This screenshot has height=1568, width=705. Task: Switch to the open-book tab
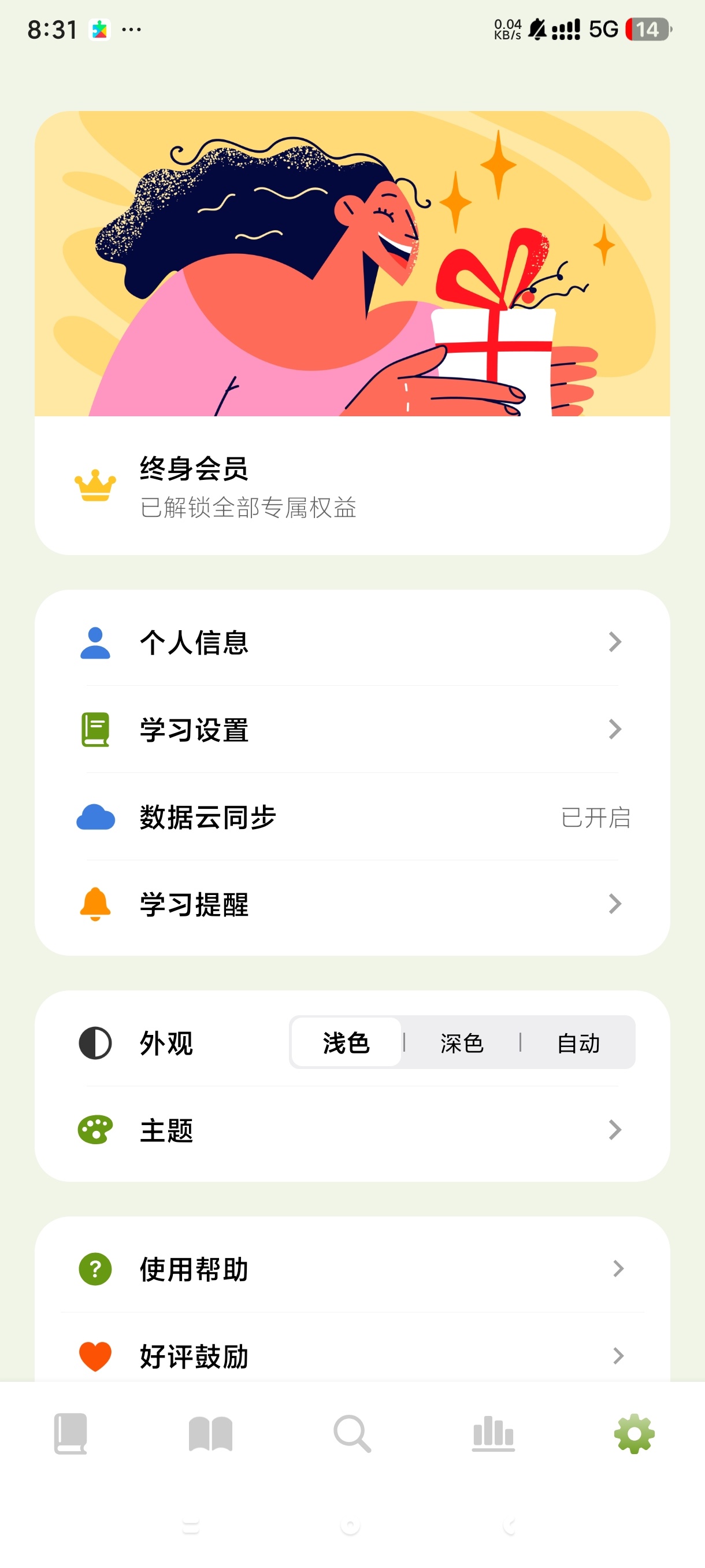click(x=211, y=1433)
